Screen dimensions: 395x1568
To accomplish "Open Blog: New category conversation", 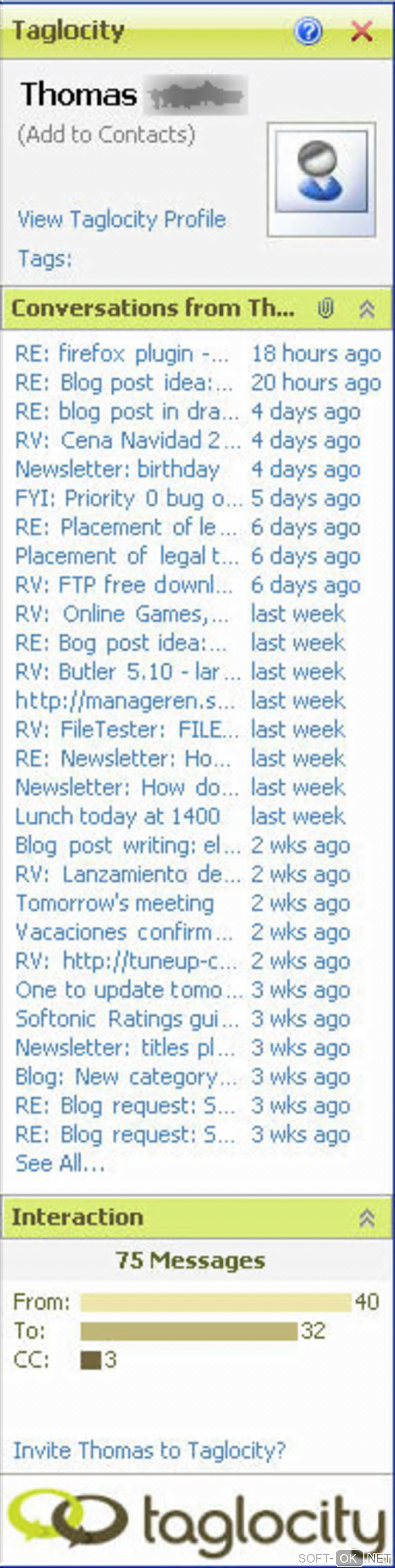I will point(125,1077).
